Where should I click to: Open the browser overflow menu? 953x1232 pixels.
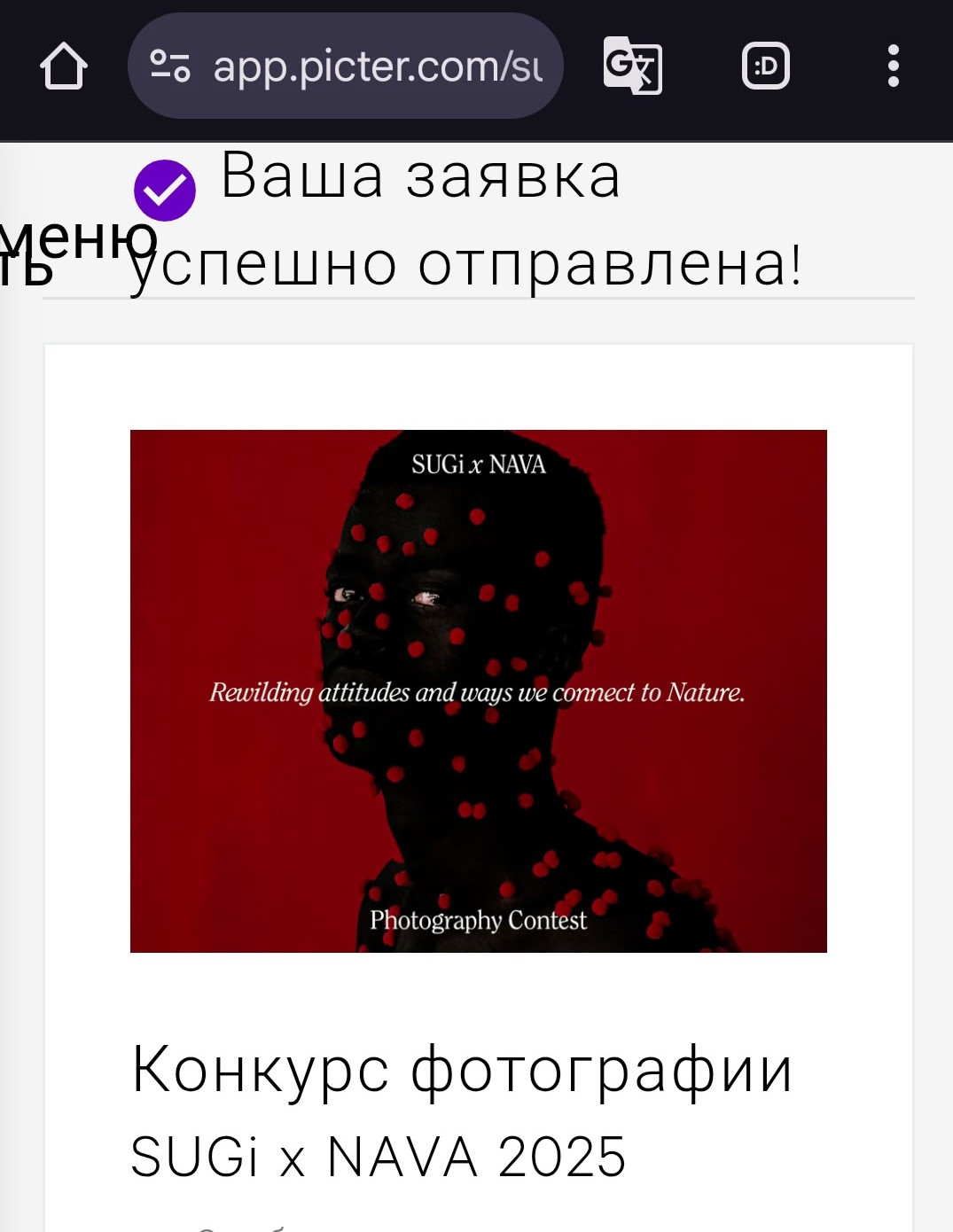click(x=893, y=66)
